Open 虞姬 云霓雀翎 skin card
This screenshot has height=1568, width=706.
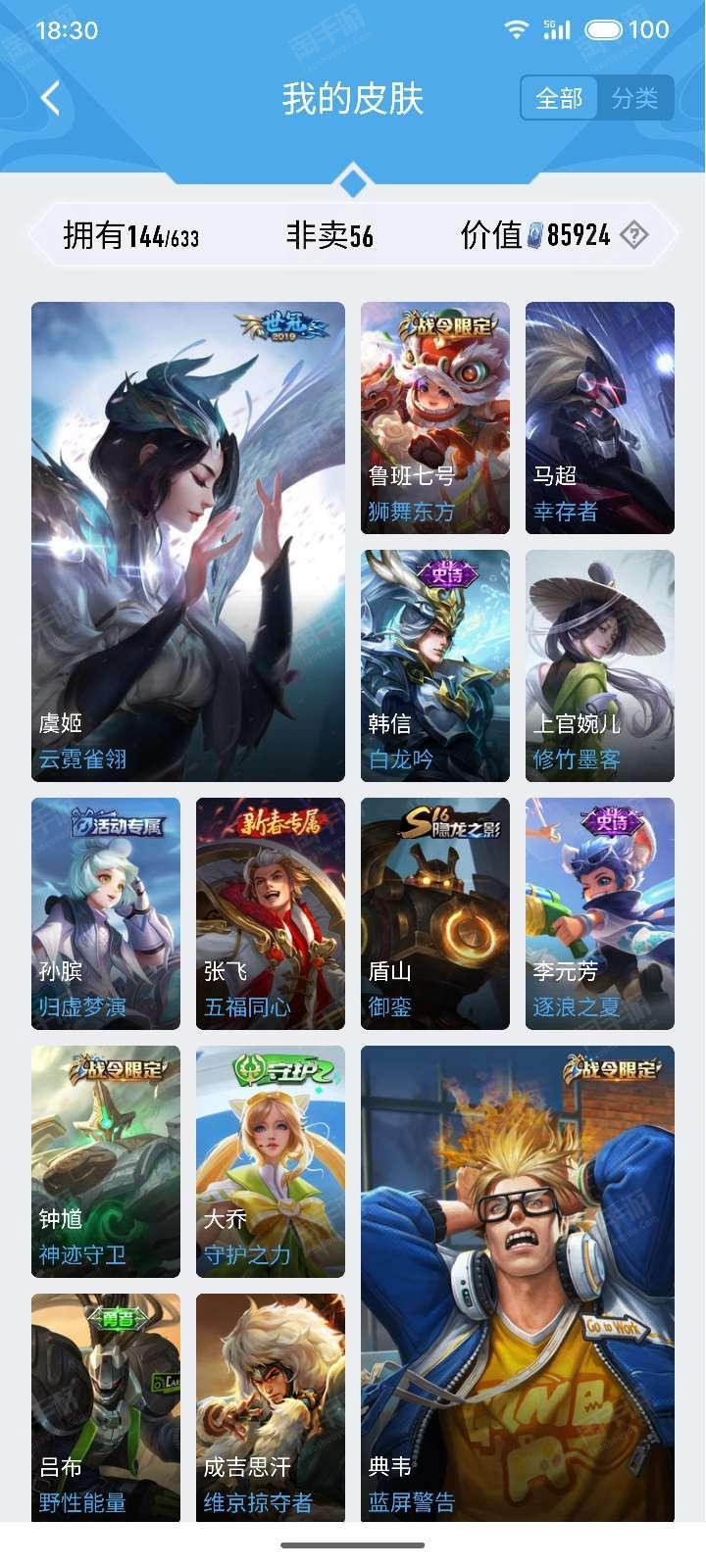188,541
